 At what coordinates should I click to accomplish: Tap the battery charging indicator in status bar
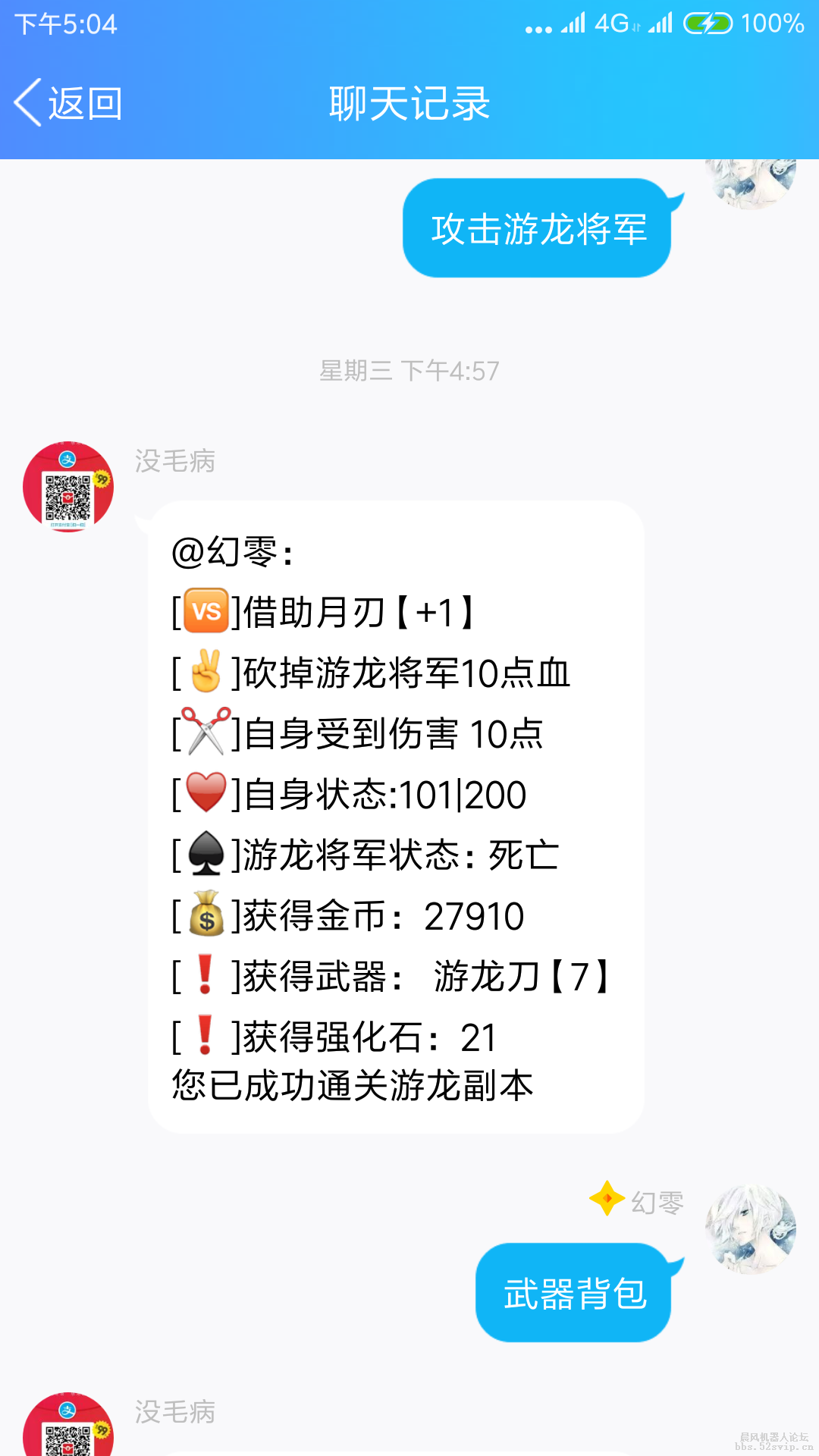(707, 23)
